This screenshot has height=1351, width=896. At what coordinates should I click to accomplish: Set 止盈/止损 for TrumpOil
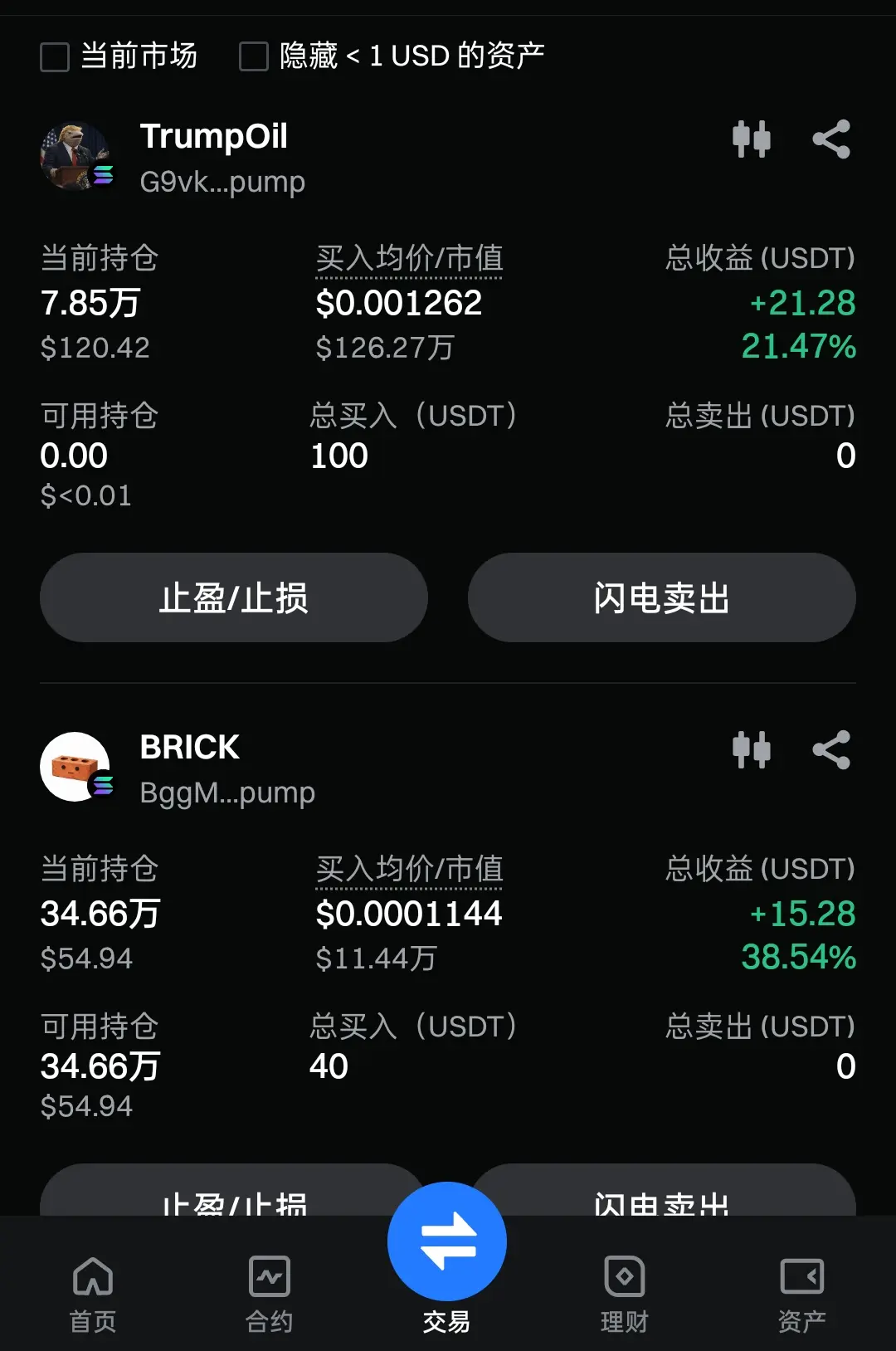click(x=234, y=597)
